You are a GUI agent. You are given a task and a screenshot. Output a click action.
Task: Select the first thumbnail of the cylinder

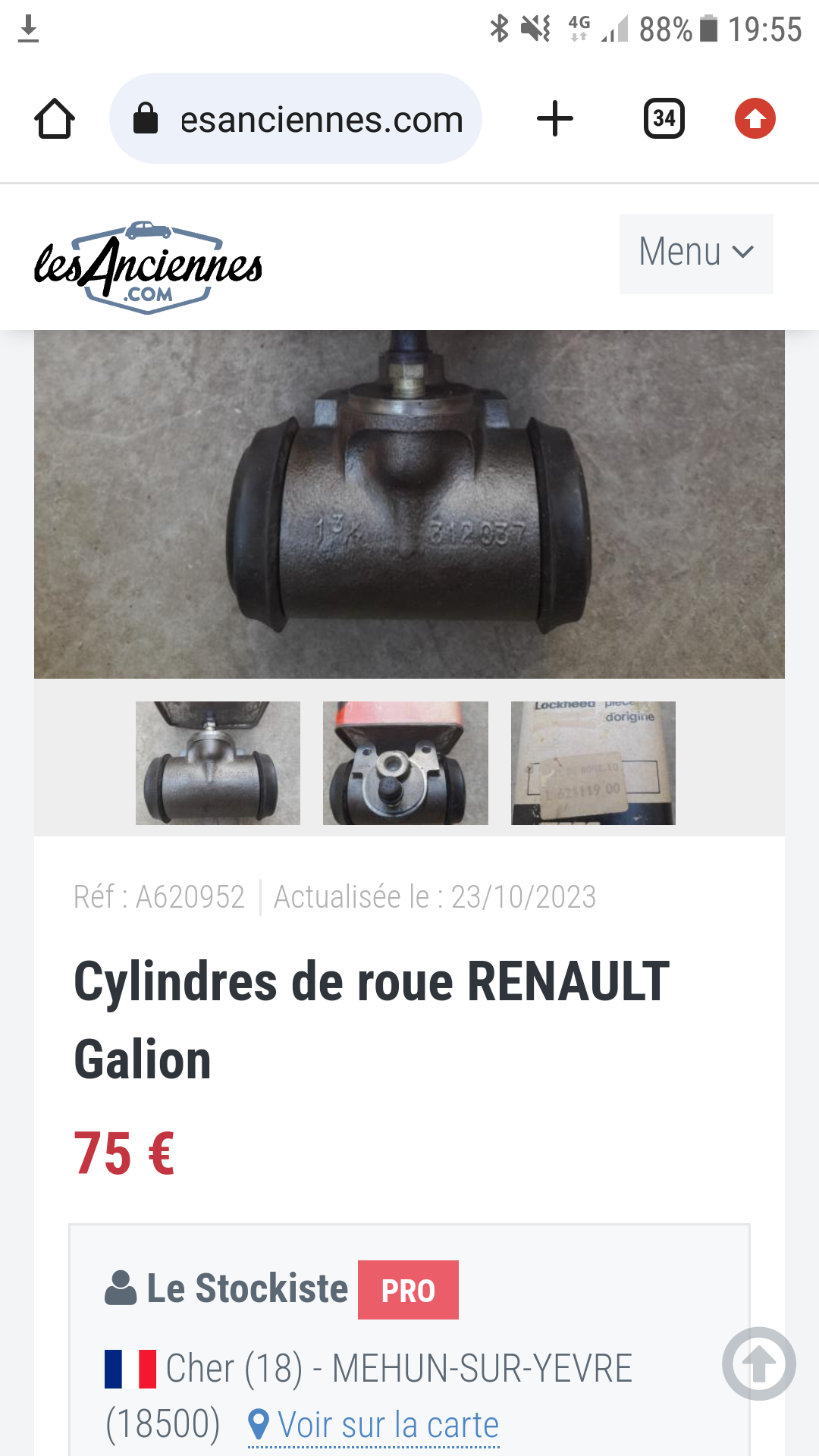[x=218, y=763]
